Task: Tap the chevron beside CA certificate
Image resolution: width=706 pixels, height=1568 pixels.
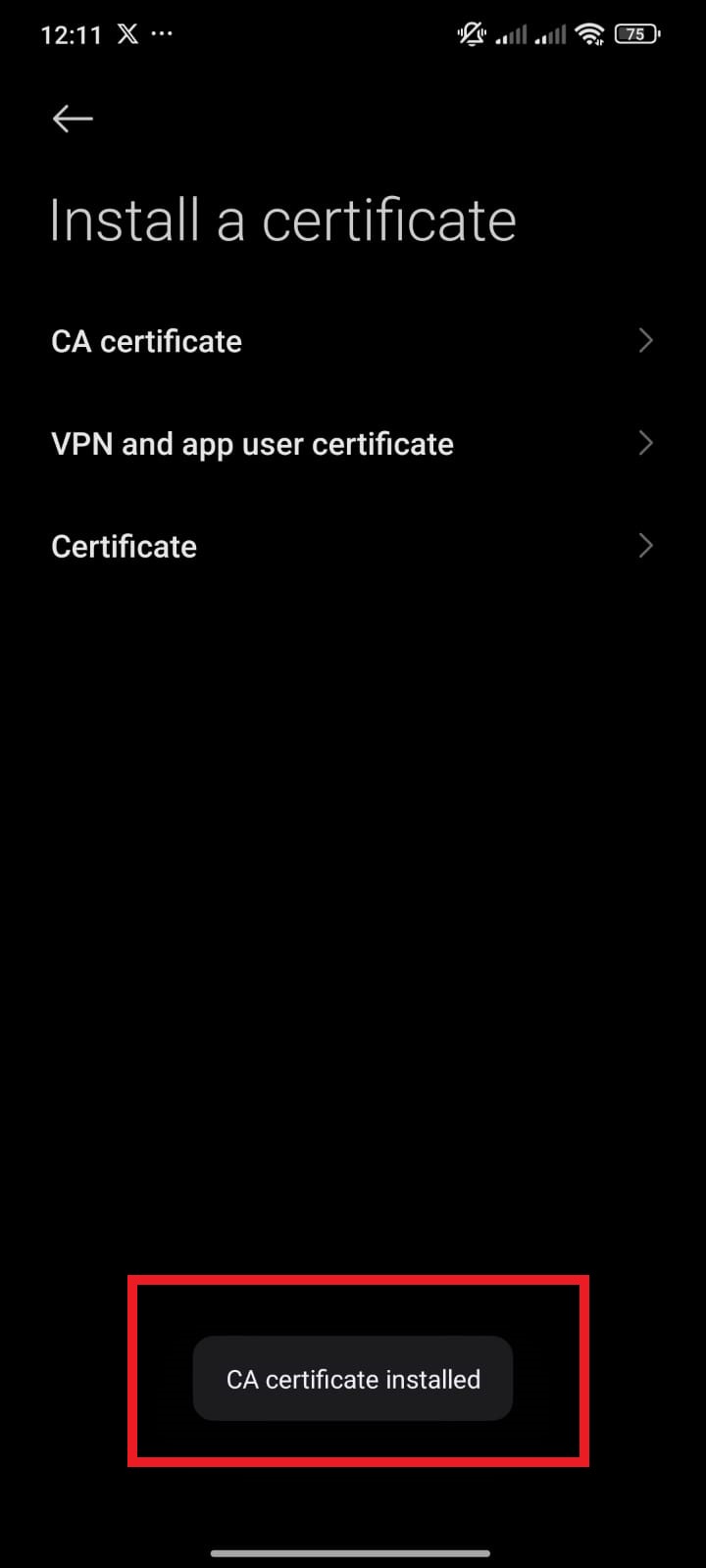Action: 645,340
